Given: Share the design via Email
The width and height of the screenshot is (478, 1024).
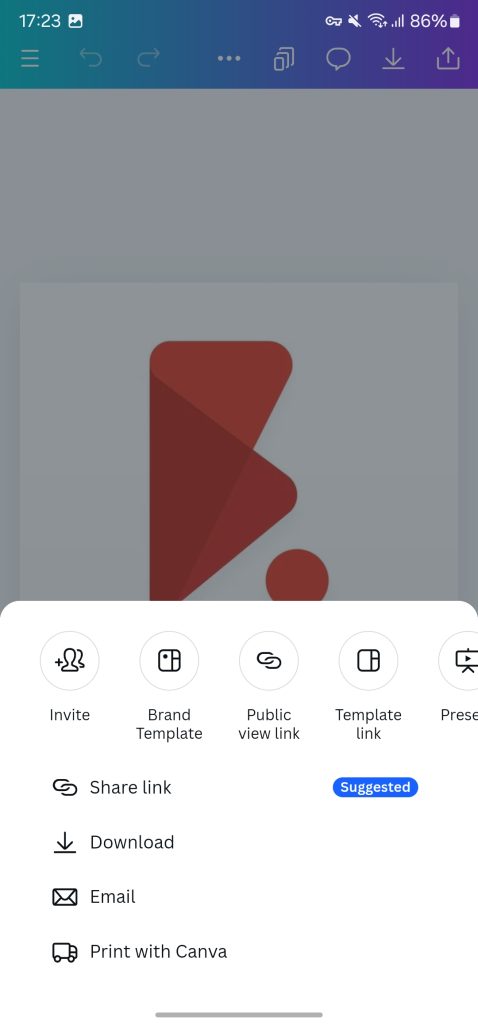Looking at the screenshot, I should (239, 897).
